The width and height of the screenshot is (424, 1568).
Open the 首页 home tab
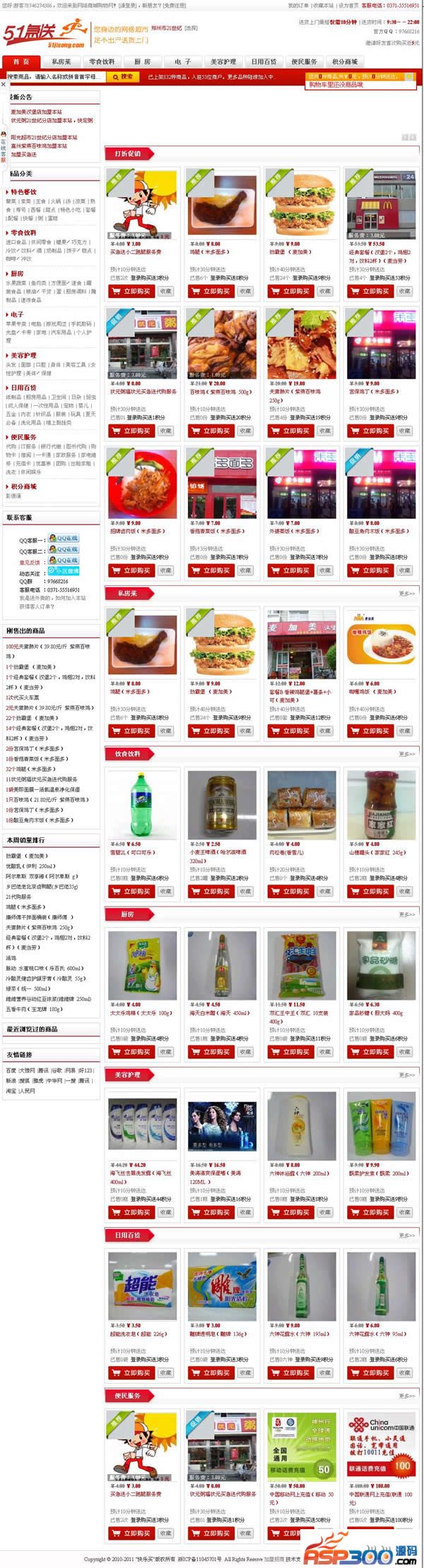[21, 62]
